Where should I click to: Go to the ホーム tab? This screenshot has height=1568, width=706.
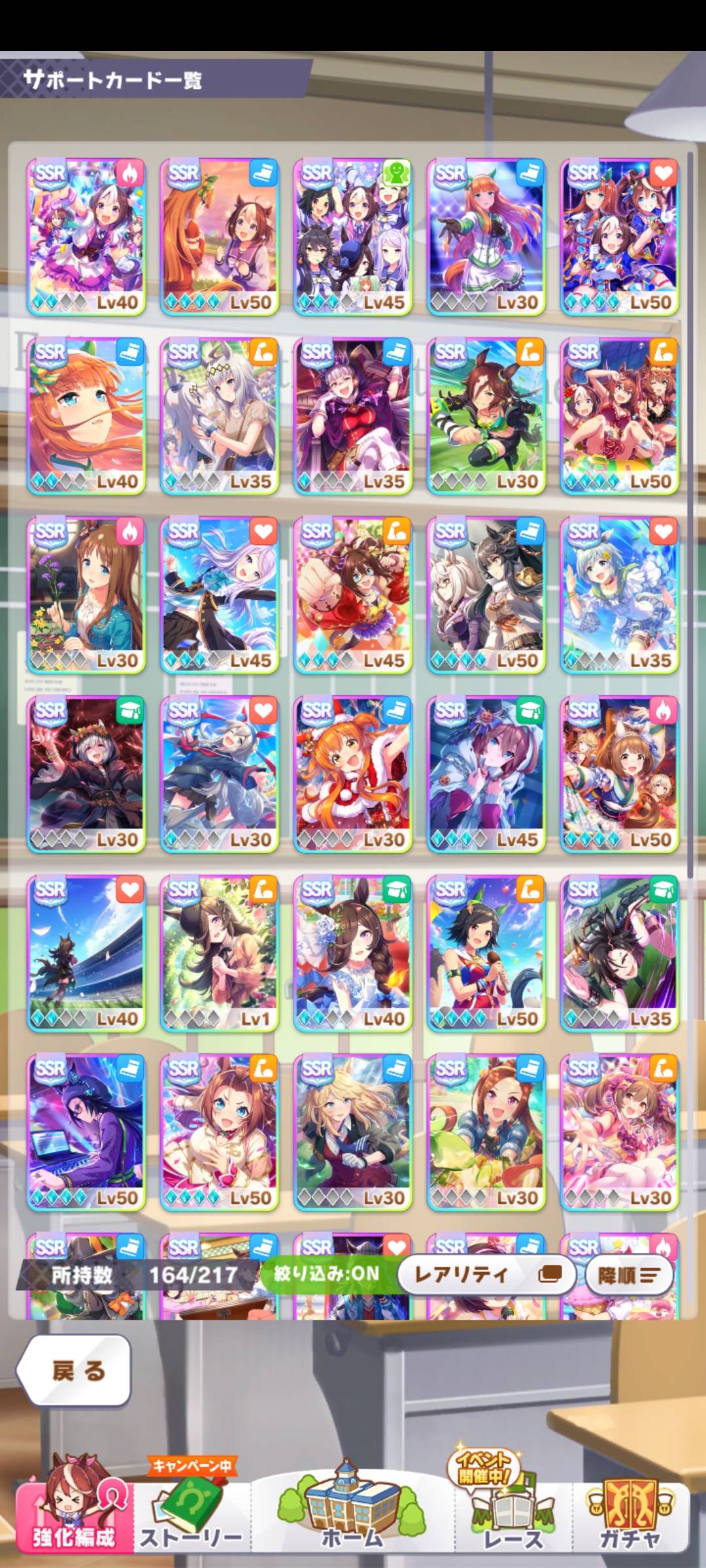pos(352,1511)
